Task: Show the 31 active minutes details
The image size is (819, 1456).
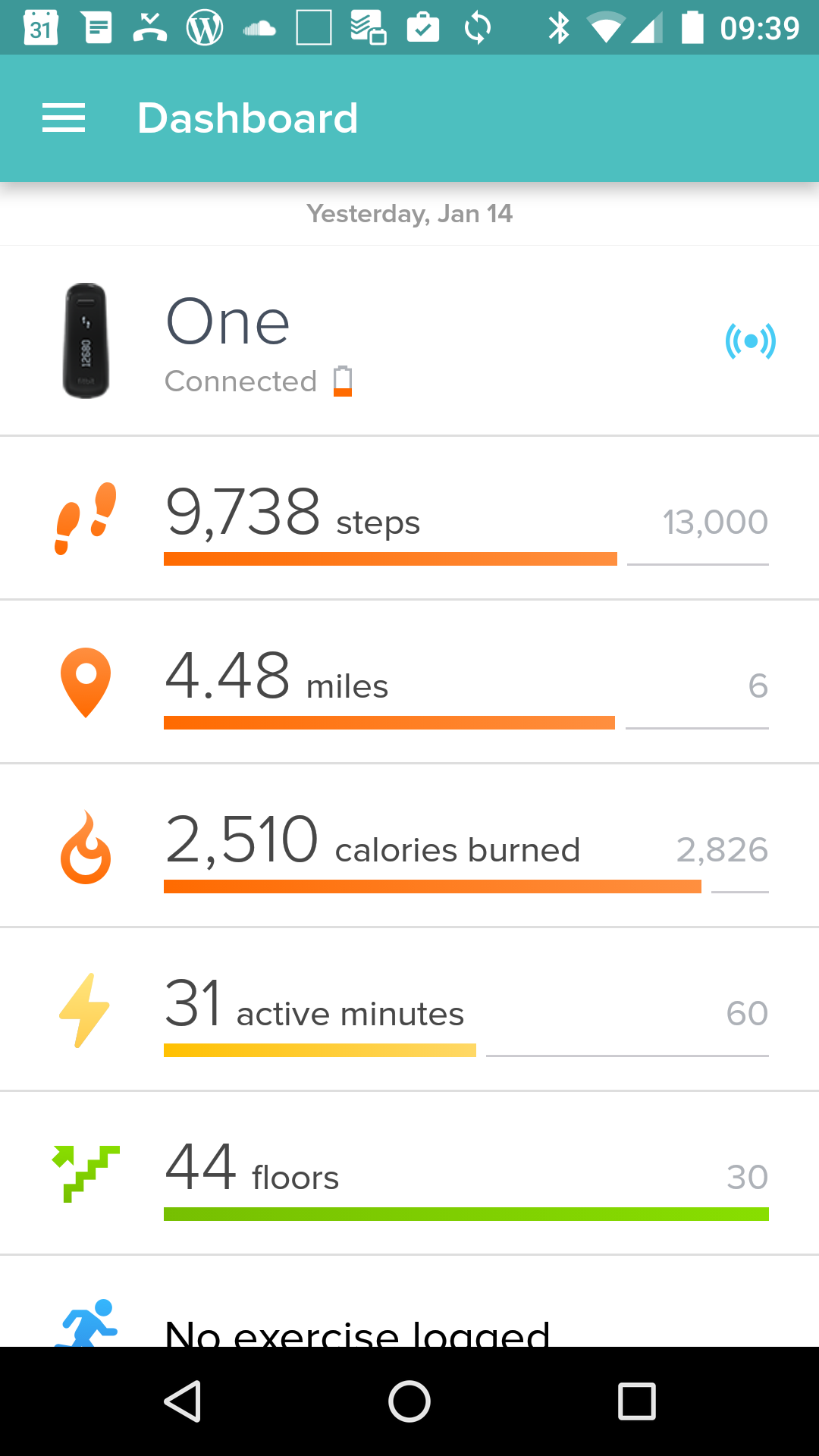Action: pyautogui.click(x=409, y=1010)
